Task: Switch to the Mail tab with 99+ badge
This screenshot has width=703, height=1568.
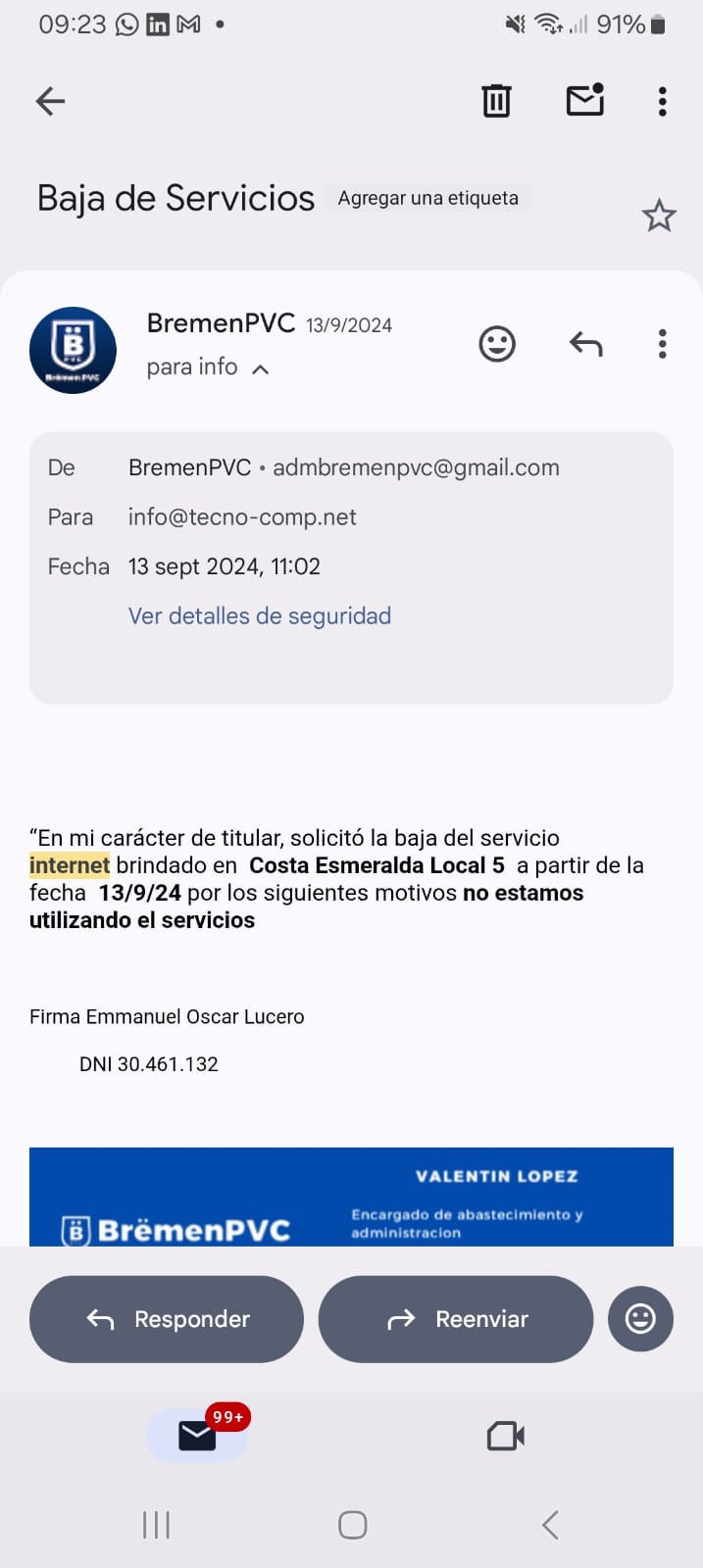Action: (197, 1436)
